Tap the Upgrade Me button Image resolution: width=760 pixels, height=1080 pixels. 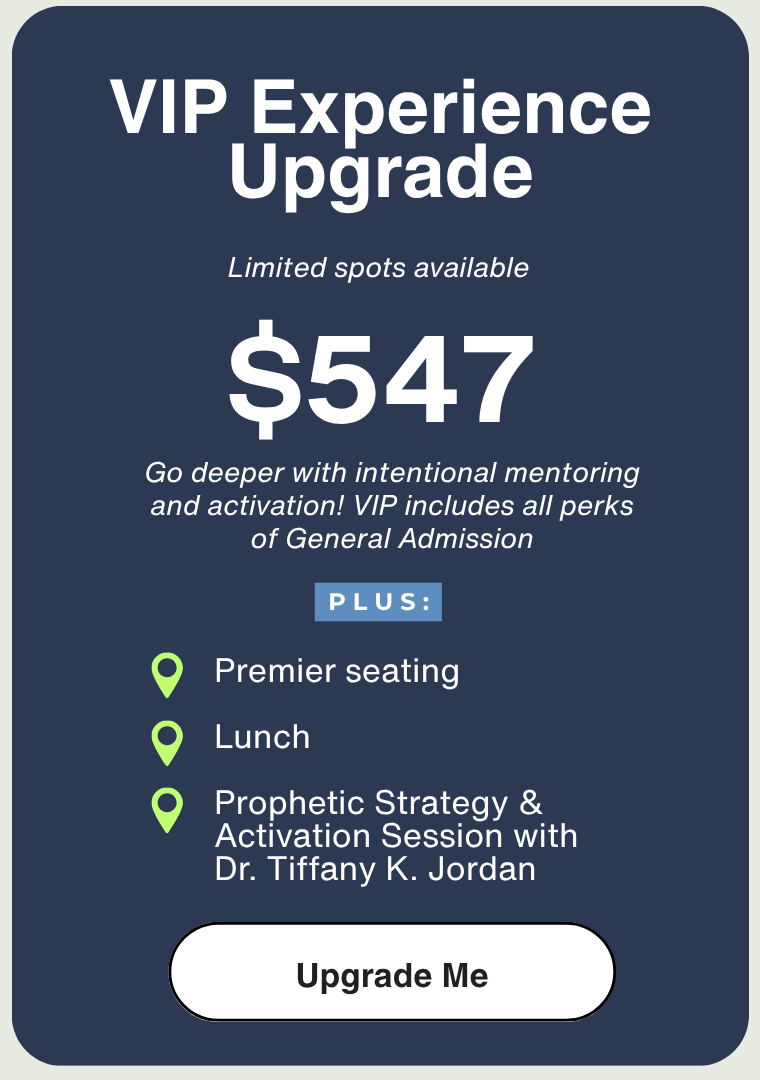392,973
